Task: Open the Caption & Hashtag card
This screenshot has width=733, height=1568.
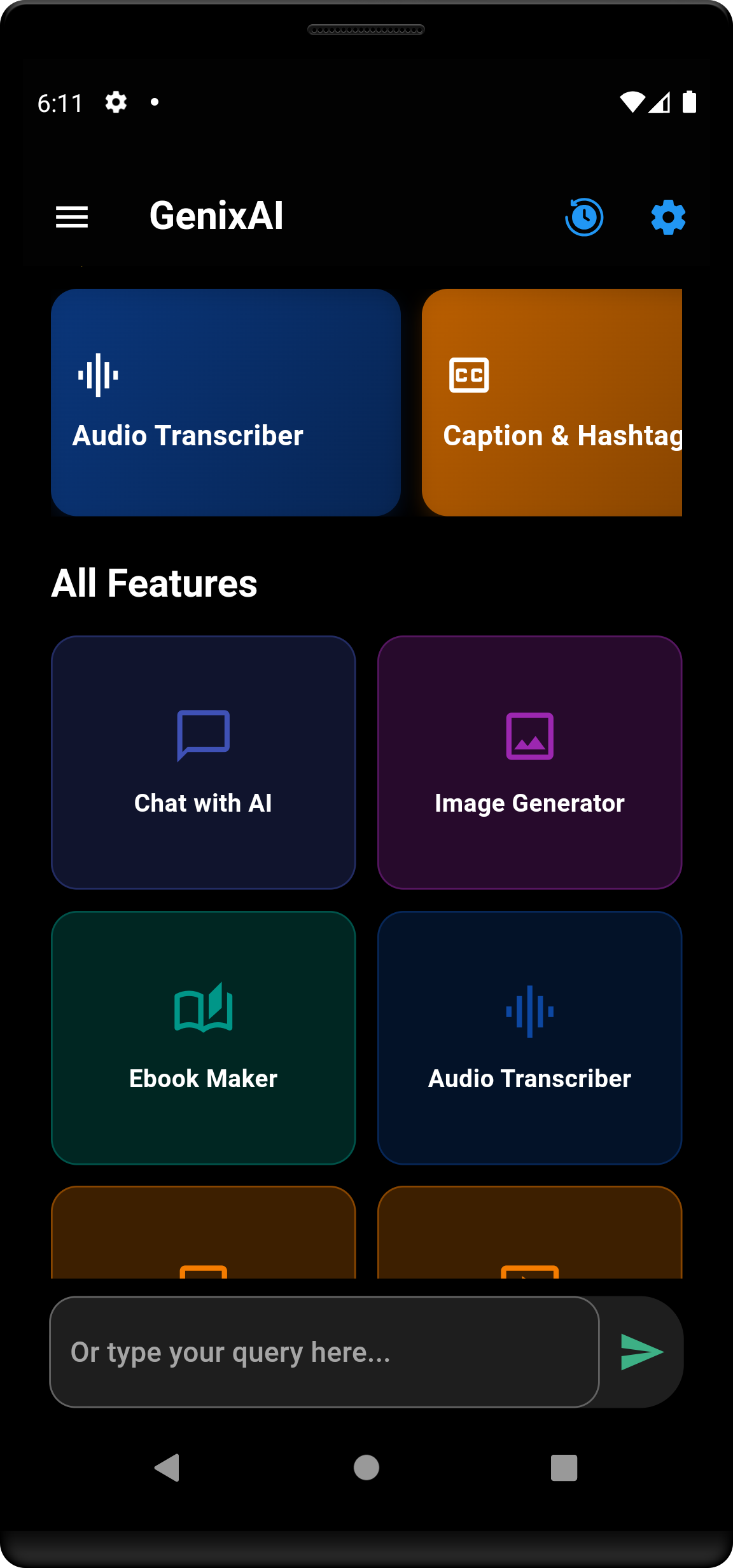Action: 552,402
